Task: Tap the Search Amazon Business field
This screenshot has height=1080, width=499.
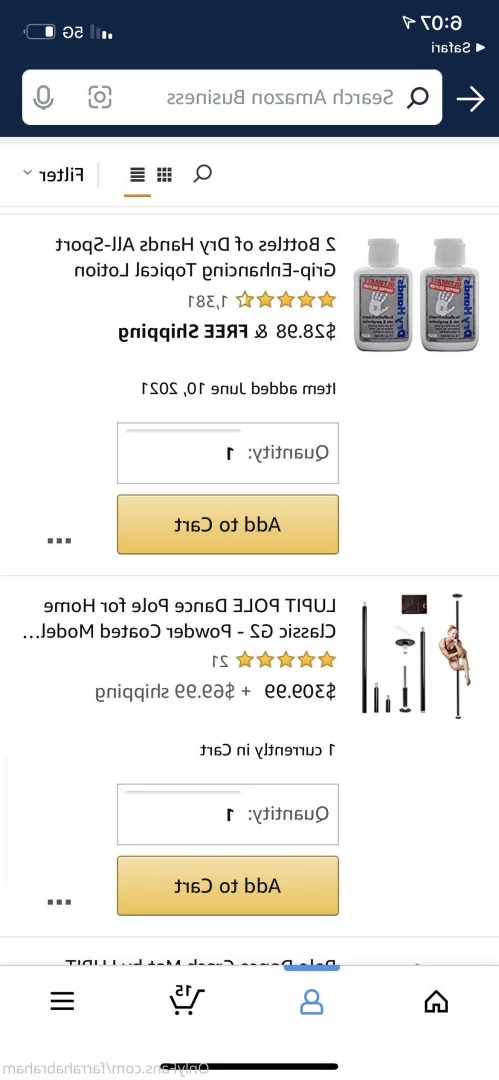Action: (232, 97)
